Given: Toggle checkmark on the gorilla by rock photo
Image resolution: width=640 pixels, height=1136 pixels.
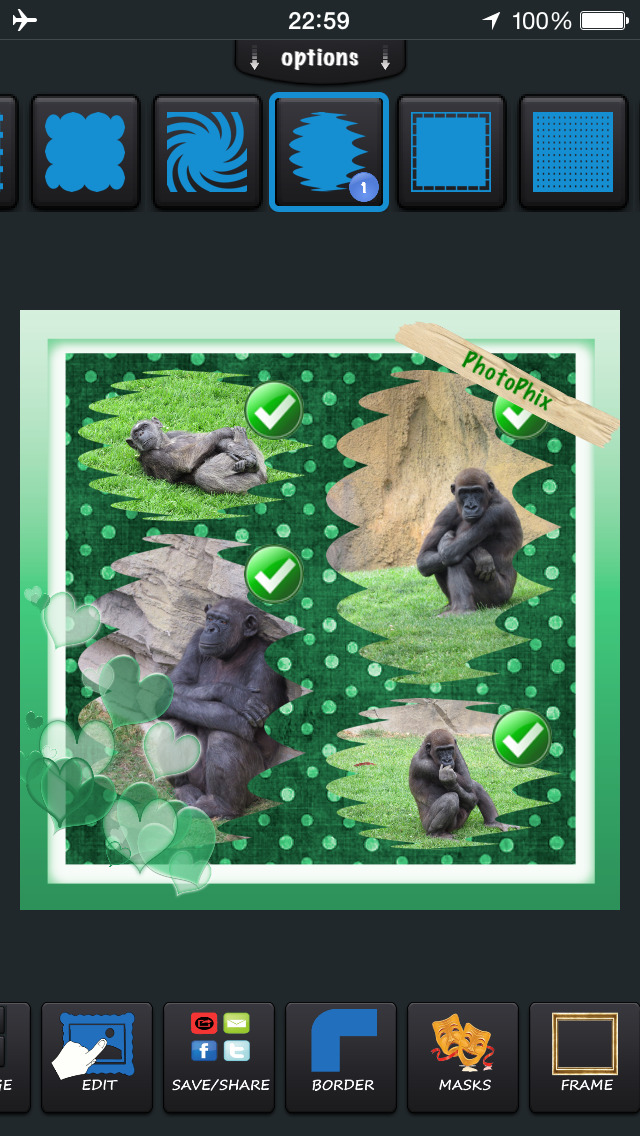Looking at the screenshot, I should tap(519, 415).
